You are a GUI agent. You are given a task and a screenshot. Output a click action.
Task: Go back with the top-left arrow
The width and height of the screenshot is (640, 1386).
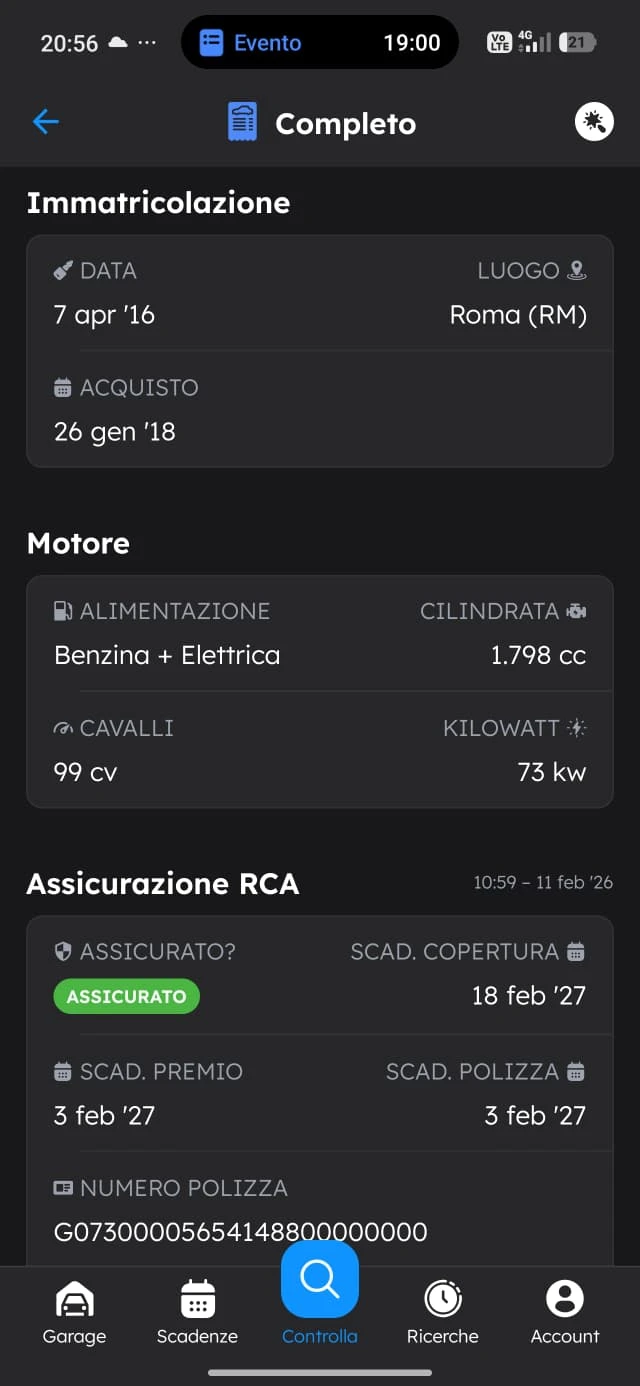pos(46,122)
